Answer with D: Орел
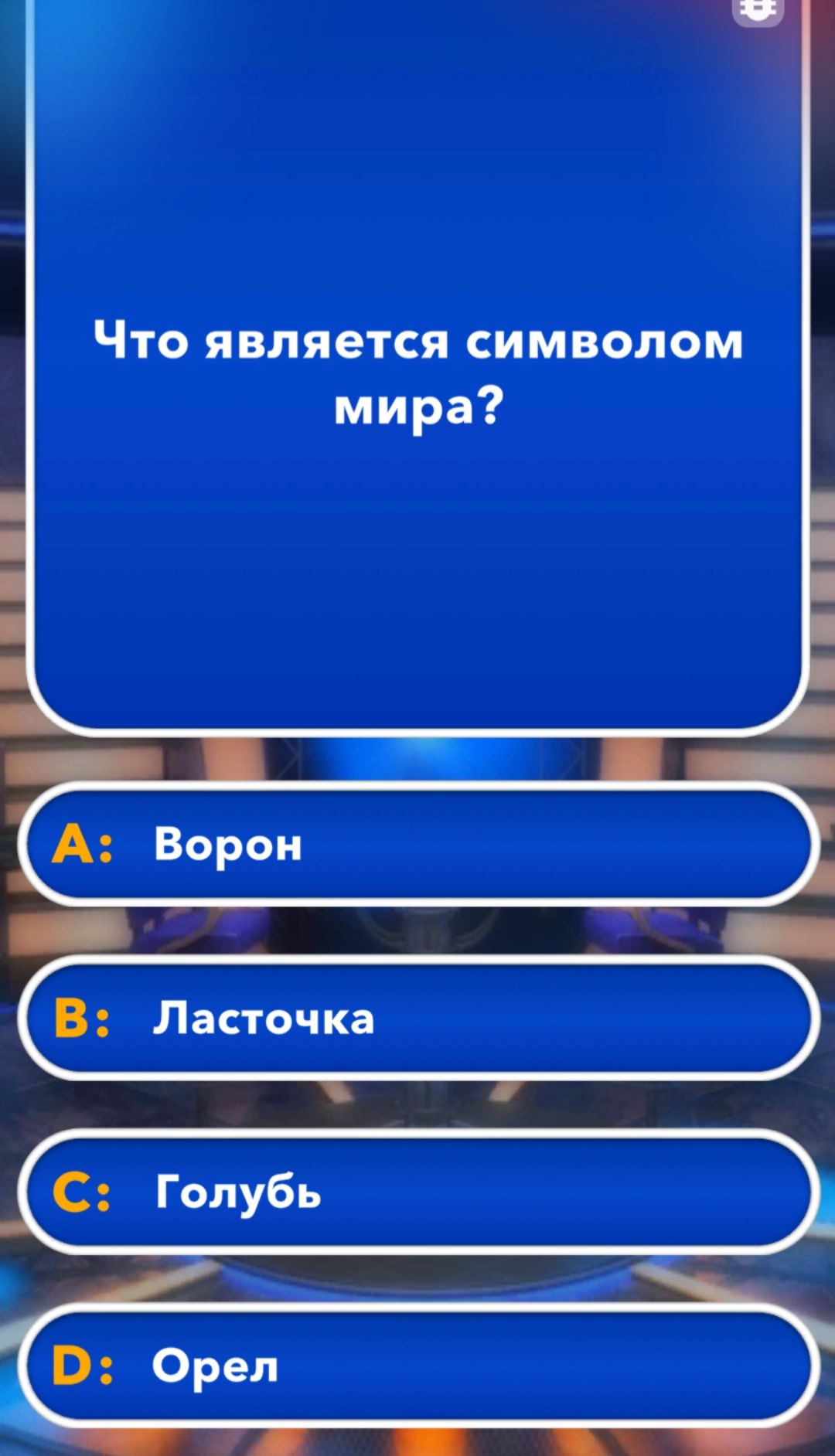 click(417, 1366)
